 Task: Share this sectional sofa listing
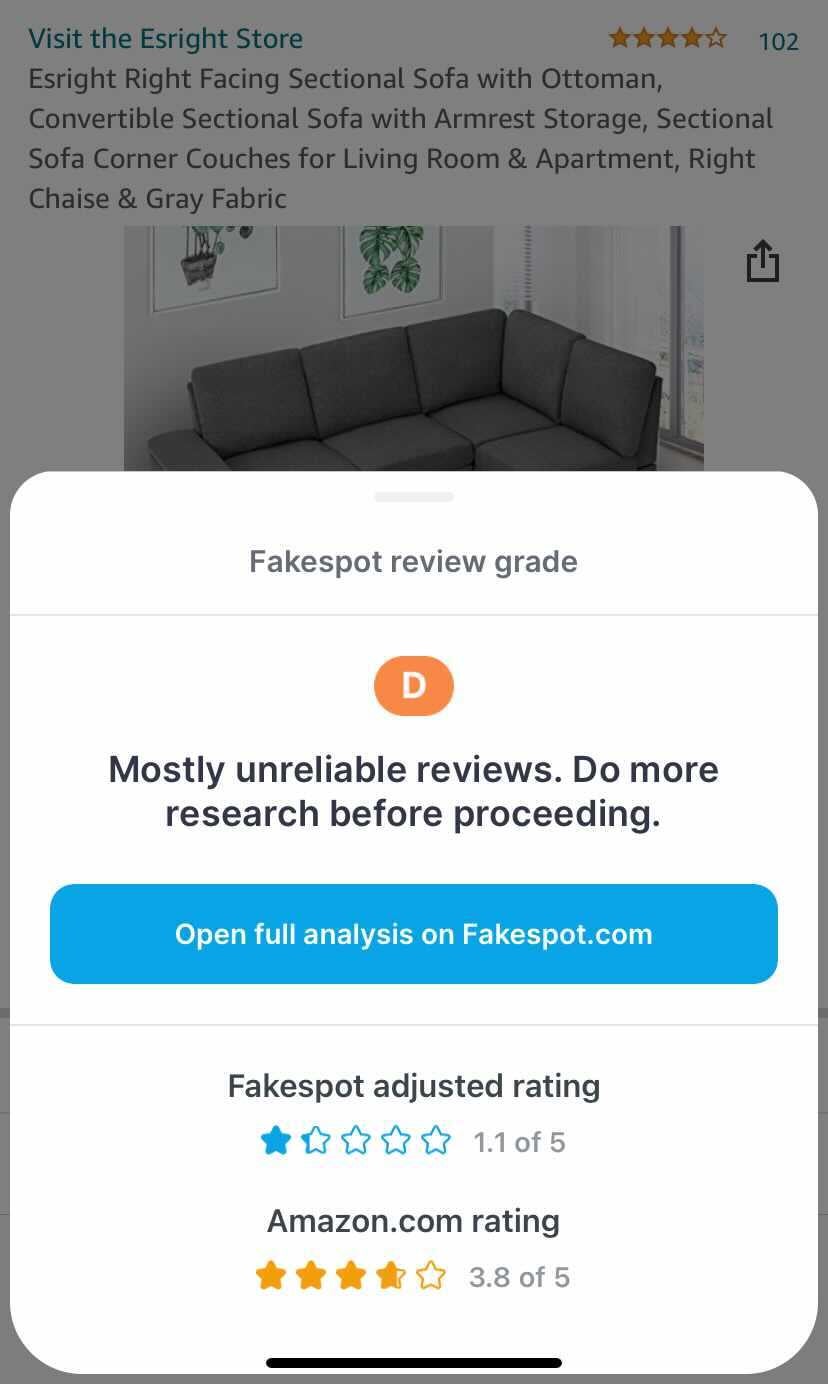(762, 262)
